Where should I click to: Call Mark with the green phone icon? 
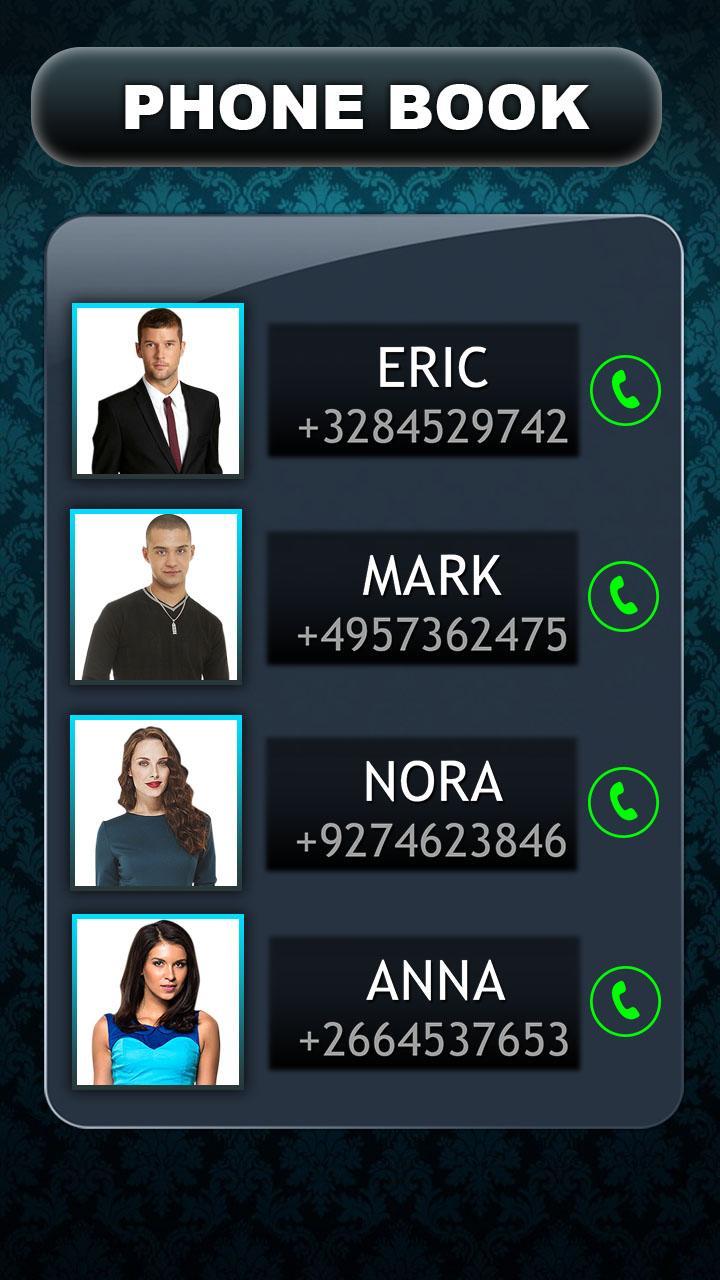[623, 596]
